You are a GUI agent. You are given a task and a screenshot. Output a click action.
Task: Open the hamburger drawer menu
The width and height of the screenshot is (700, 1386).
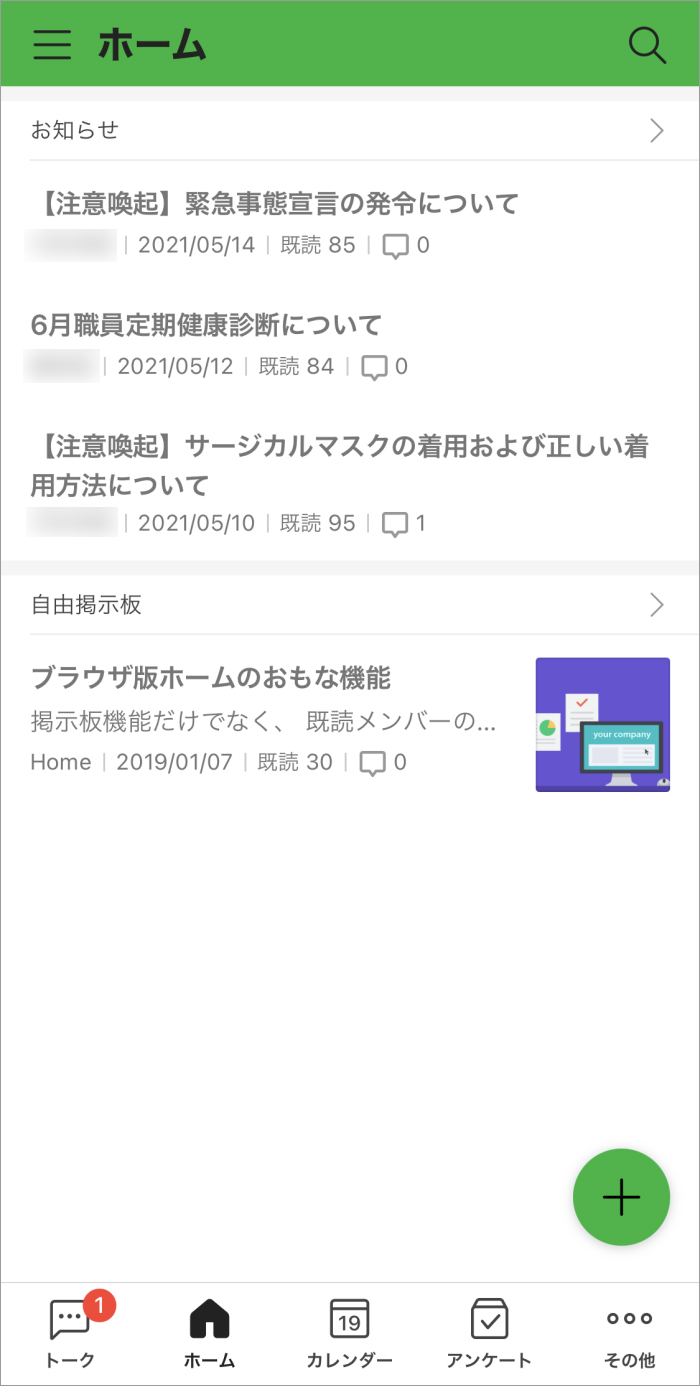52,45
